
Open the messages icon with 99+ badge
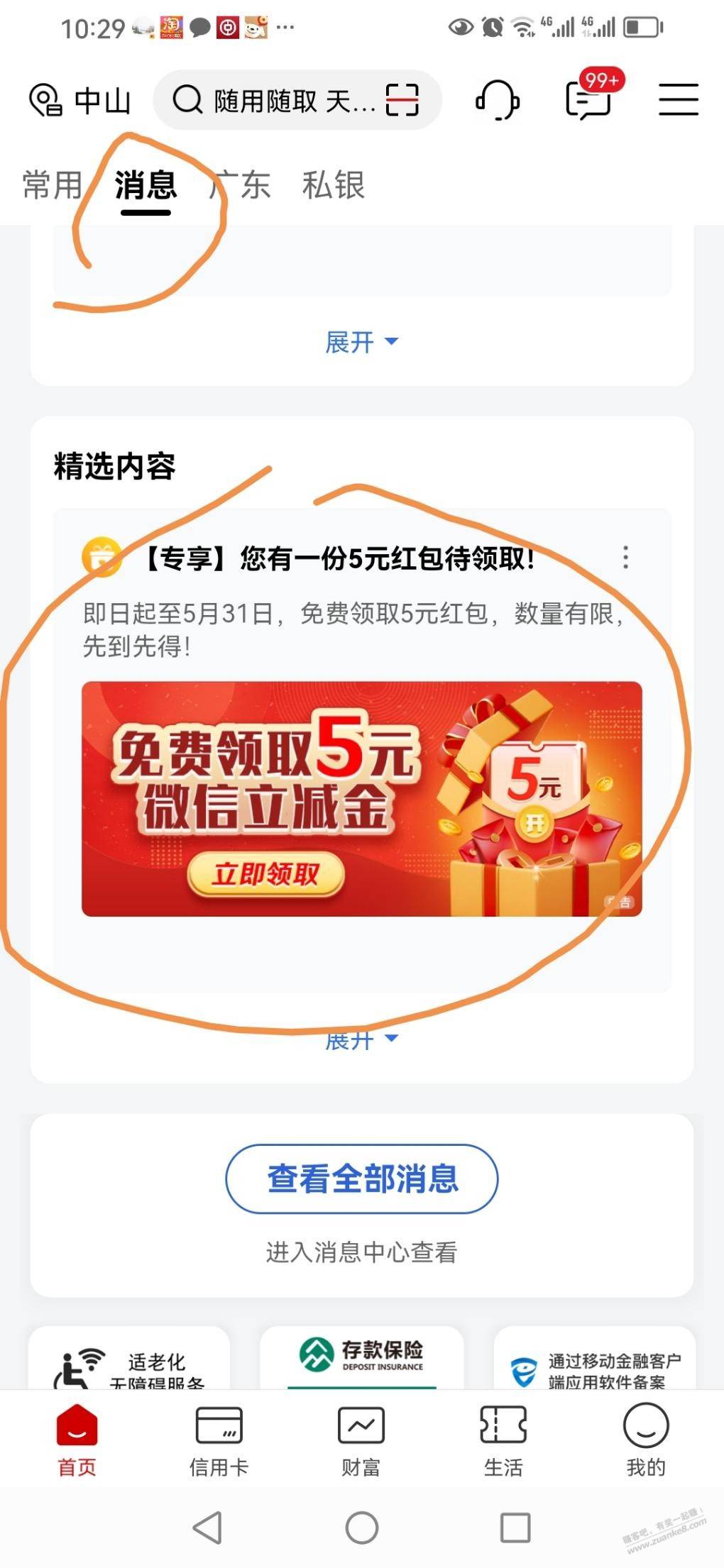click(x=589, y=100)
